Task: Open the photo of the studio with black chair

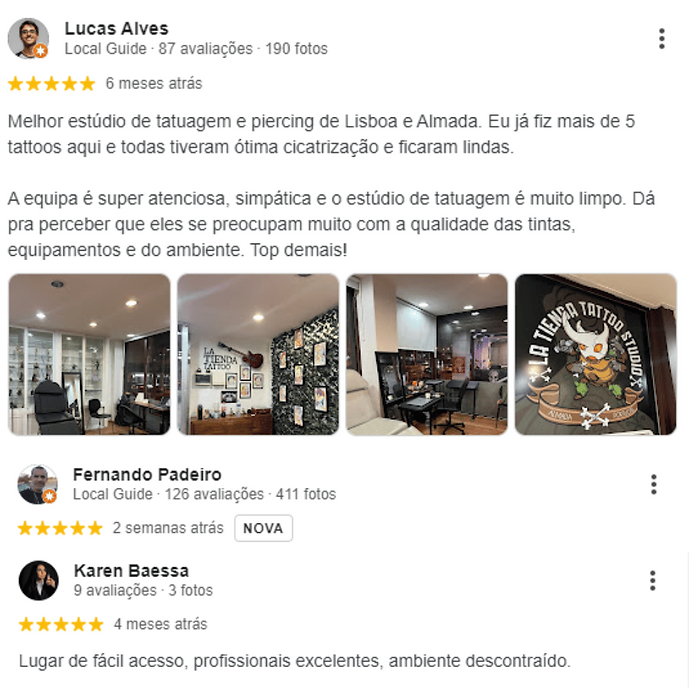Action: pos(89,354)
